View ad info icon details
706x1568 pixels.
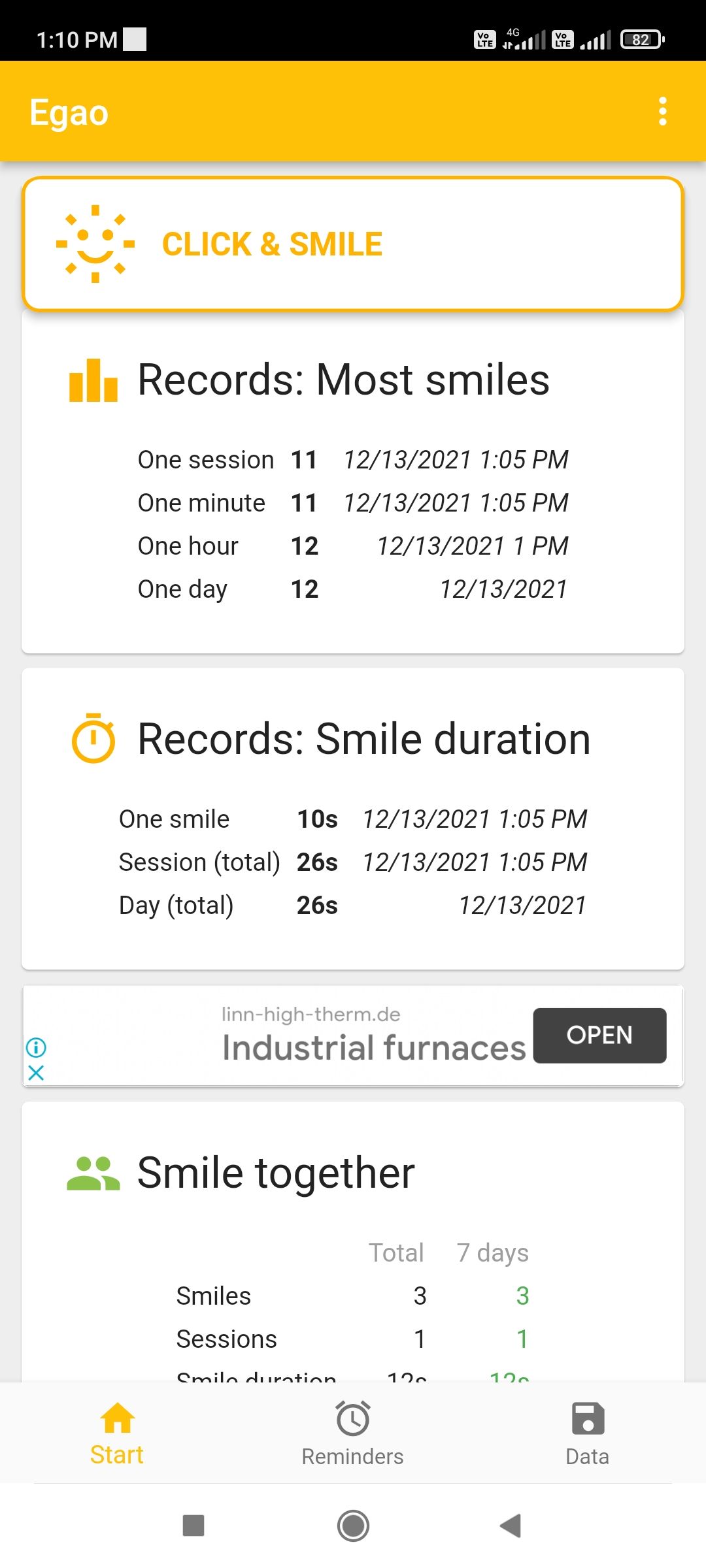click(x=37, y=1048)
